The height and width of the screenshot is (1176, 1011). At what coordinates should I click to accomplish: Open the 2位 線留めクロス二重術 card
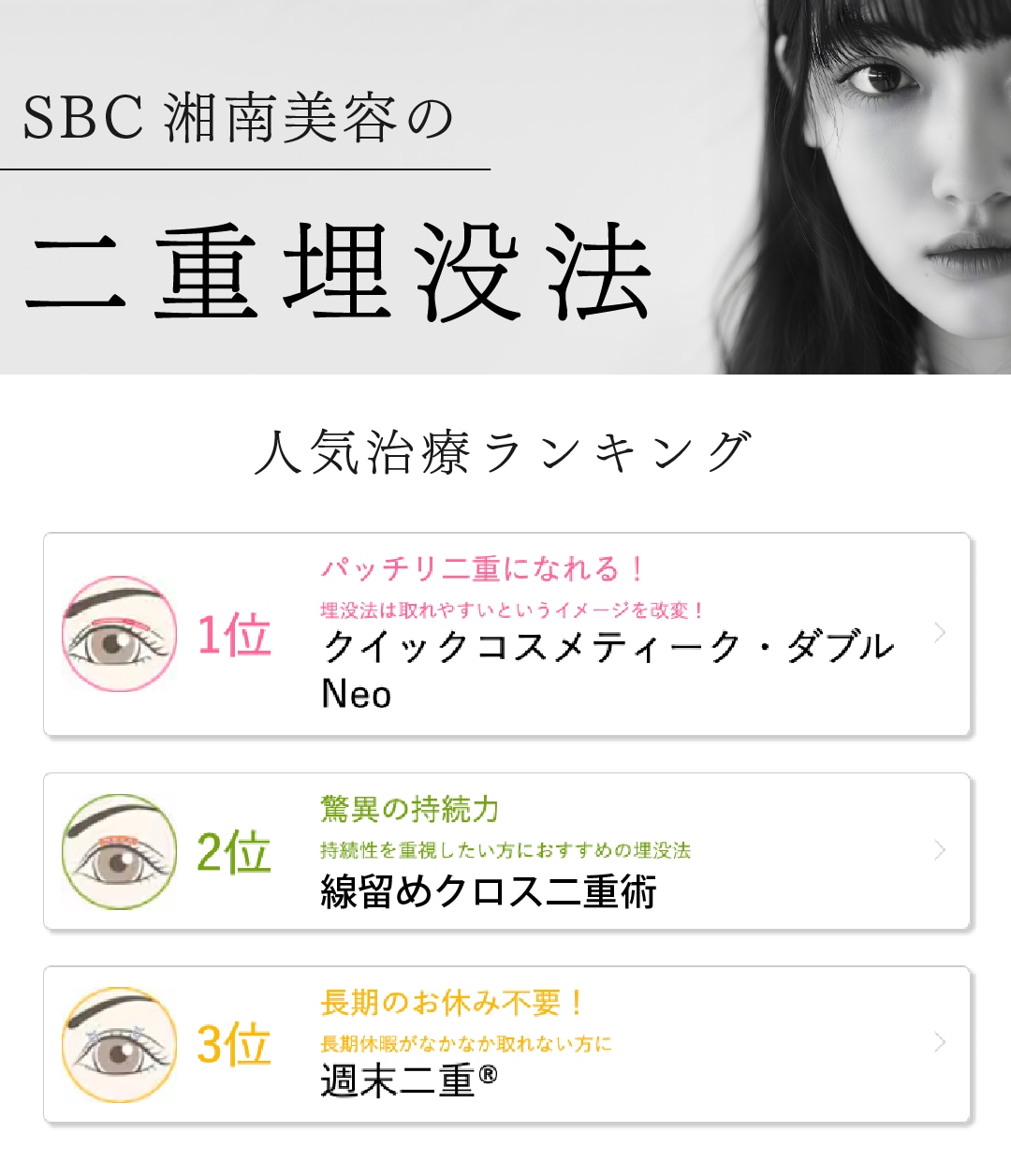pyautogui.click(x=505, y=851)
